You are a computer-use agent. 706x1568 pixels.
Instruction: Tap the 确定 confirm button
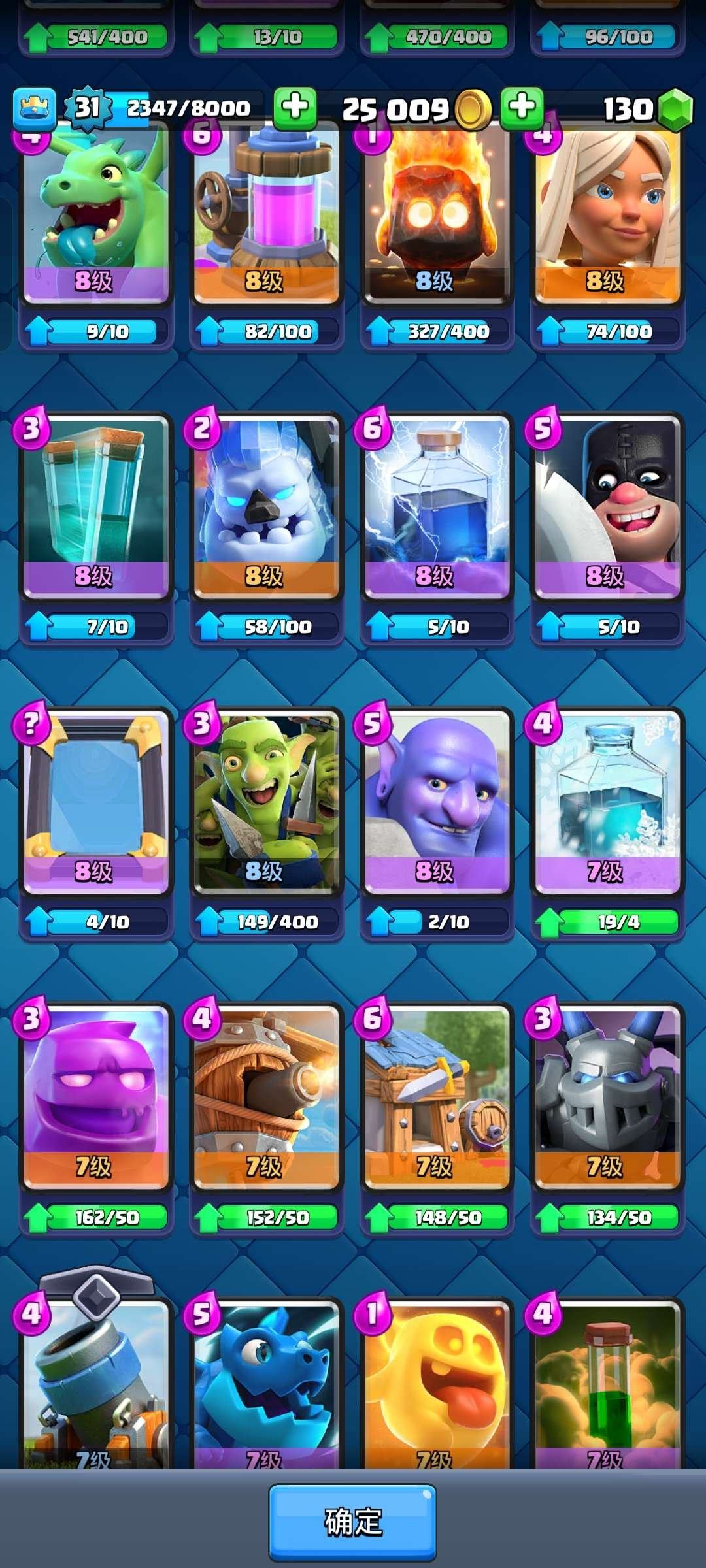click(352, 1522)
